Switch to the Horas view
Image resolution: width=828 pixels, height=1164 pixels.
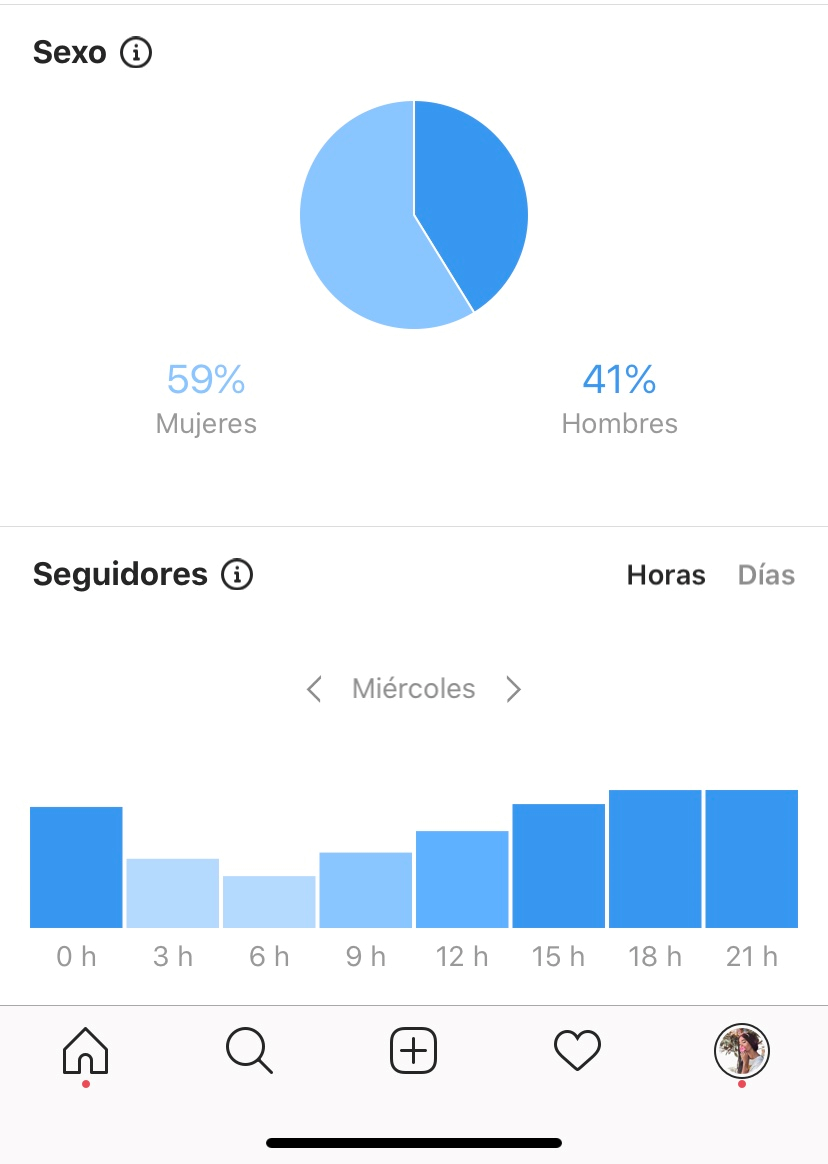(x=666, y=575)
